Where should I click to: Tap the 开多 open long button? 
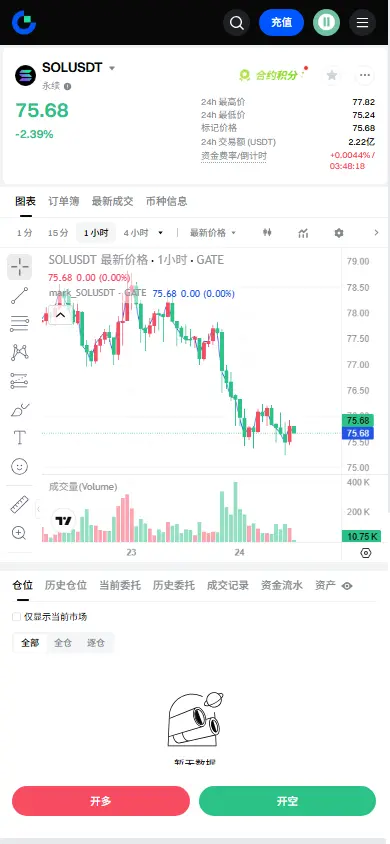(101, 801)
